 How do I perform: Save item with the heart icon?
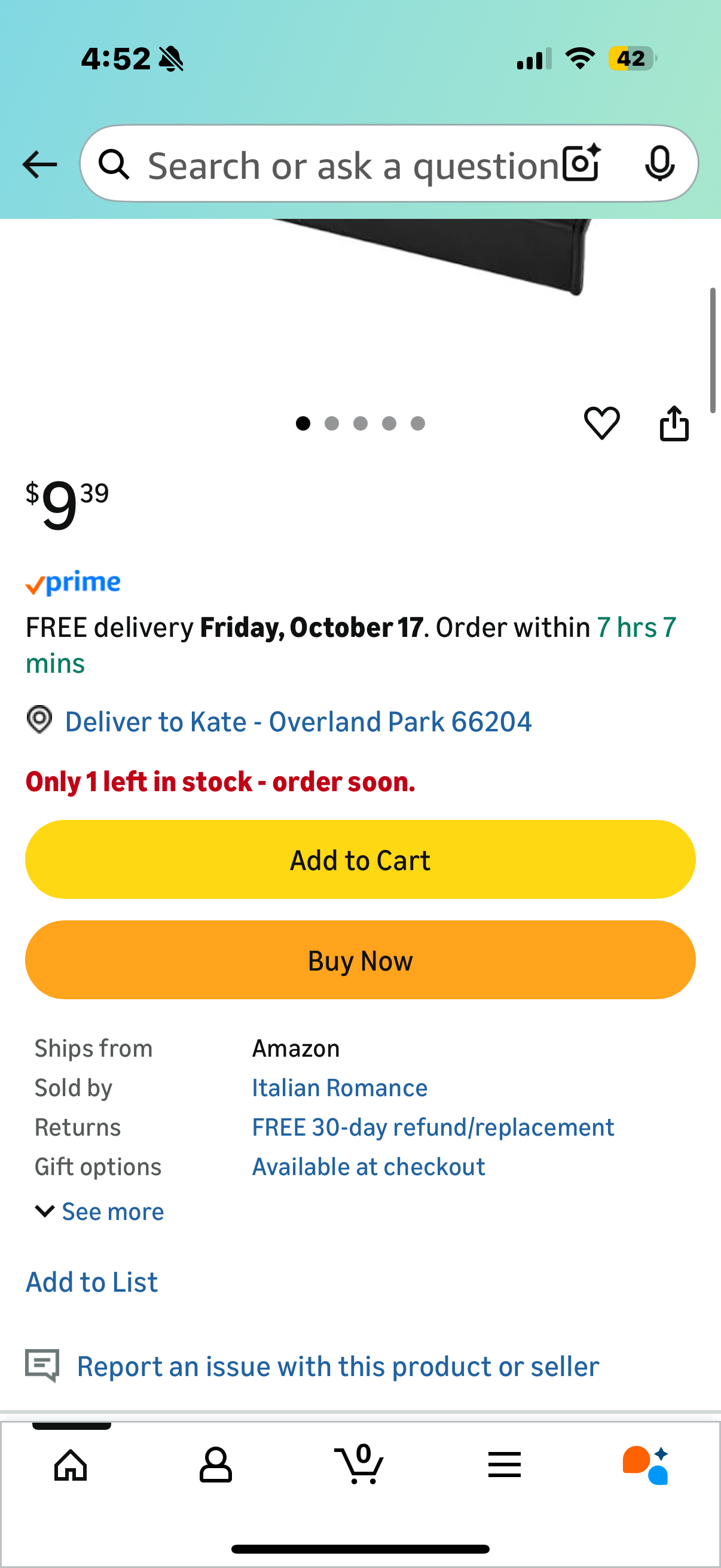click(x=602, y=423)
